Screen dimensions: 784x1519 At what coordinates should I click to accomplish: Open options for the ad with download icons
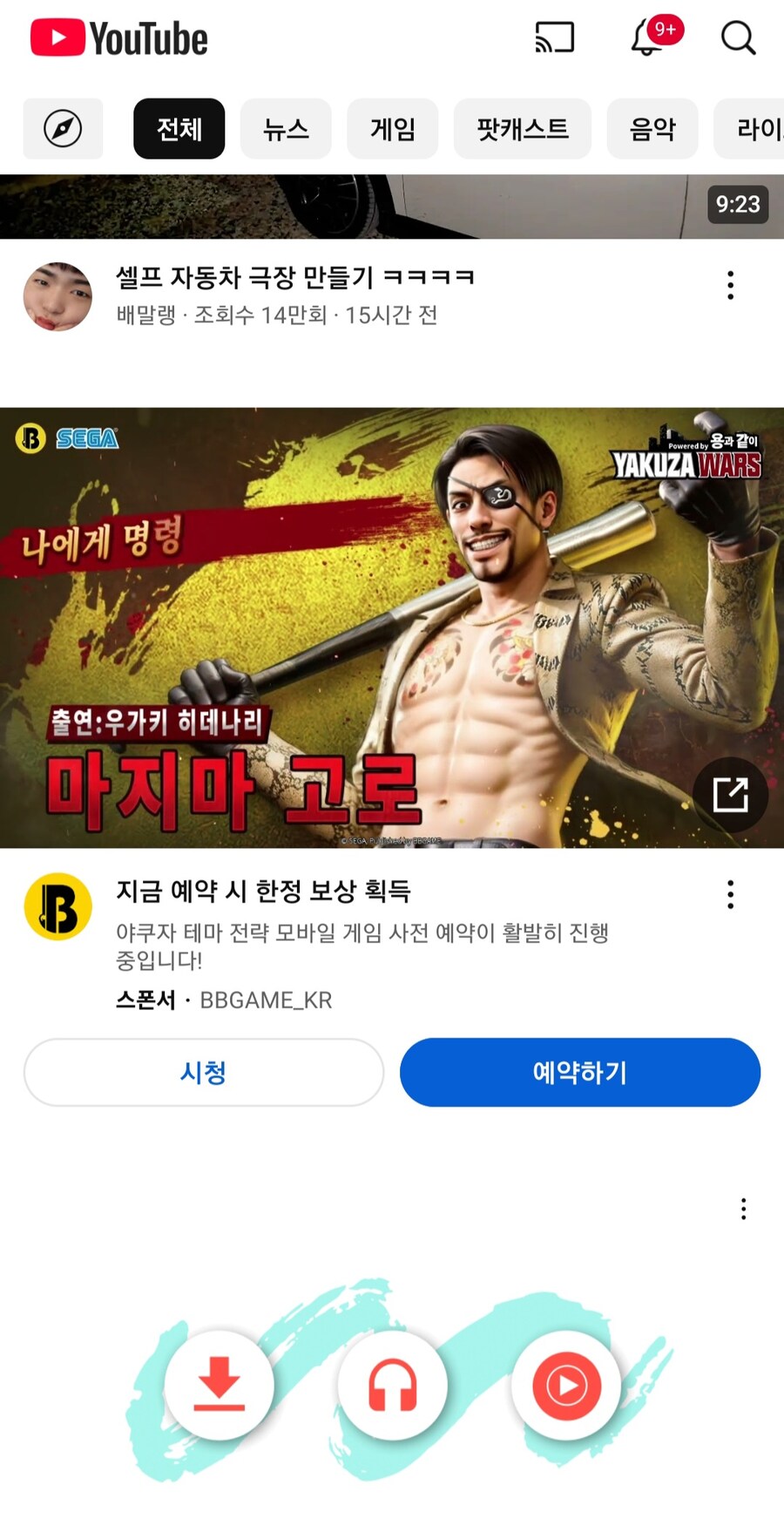click(743, 1209)
